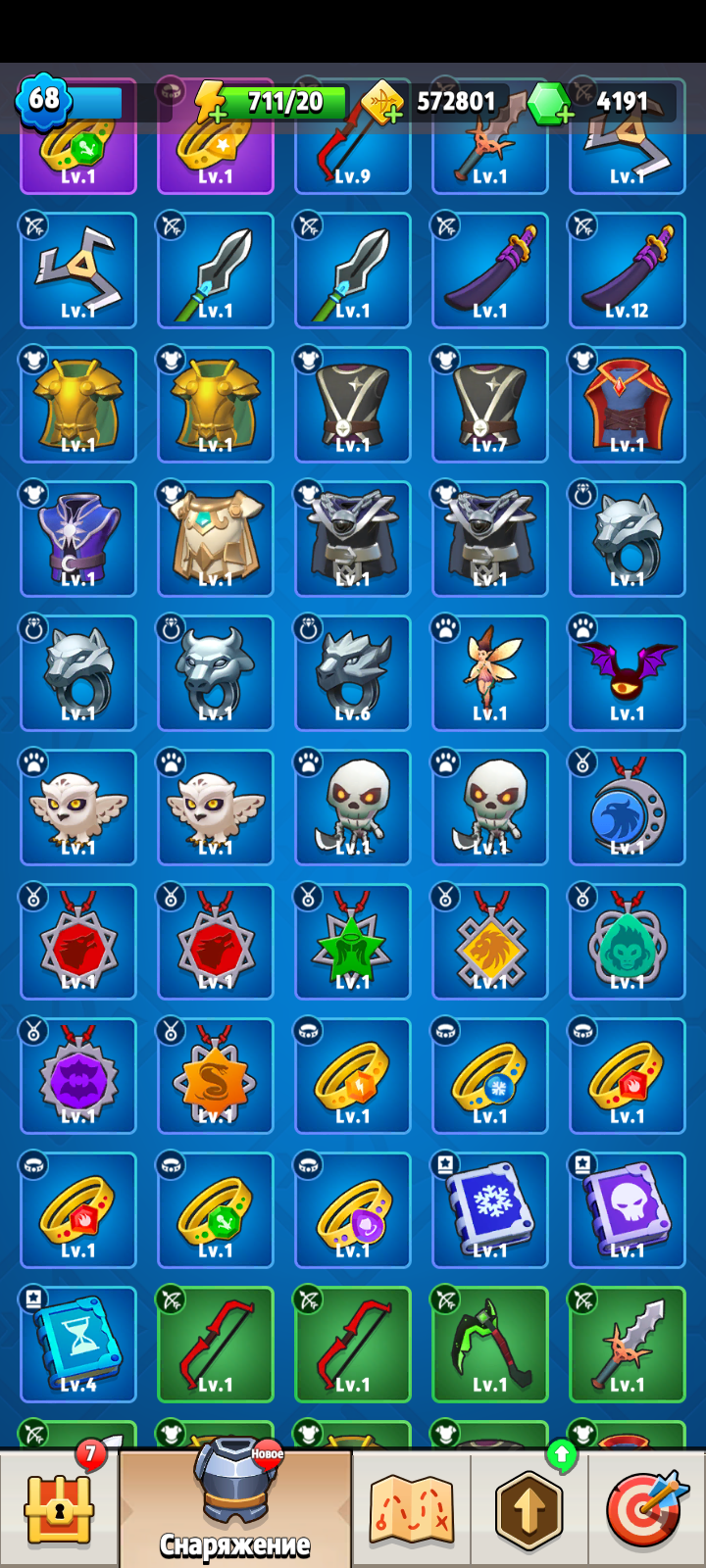Open the treasure chest shop tab
Image resolution: width=706 pixels, height=1568 pixels.
59,1509
